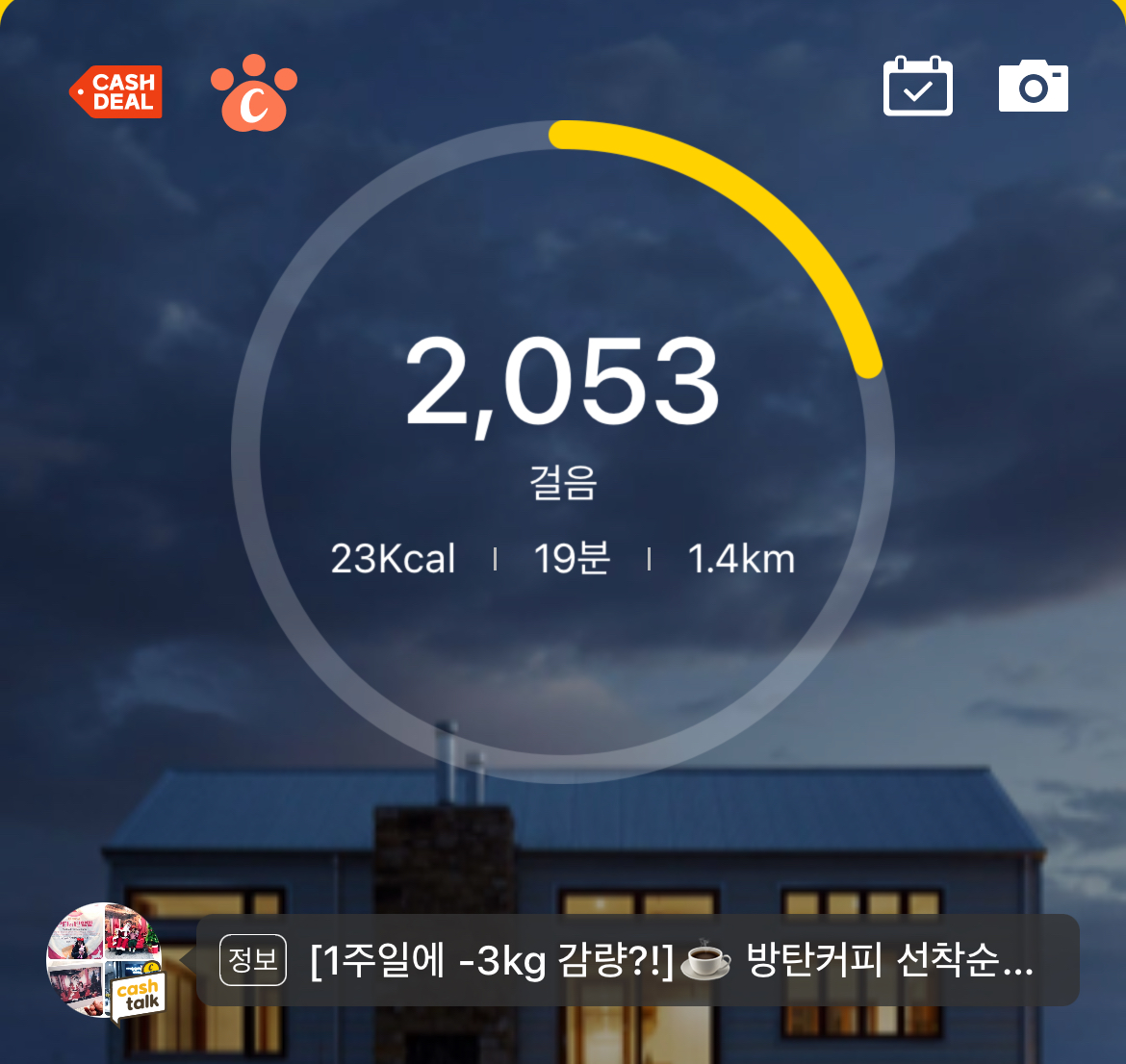The height and width of the screenshot is (1064, 1126).
Task: Open the camera icon
Action: 1033,88
